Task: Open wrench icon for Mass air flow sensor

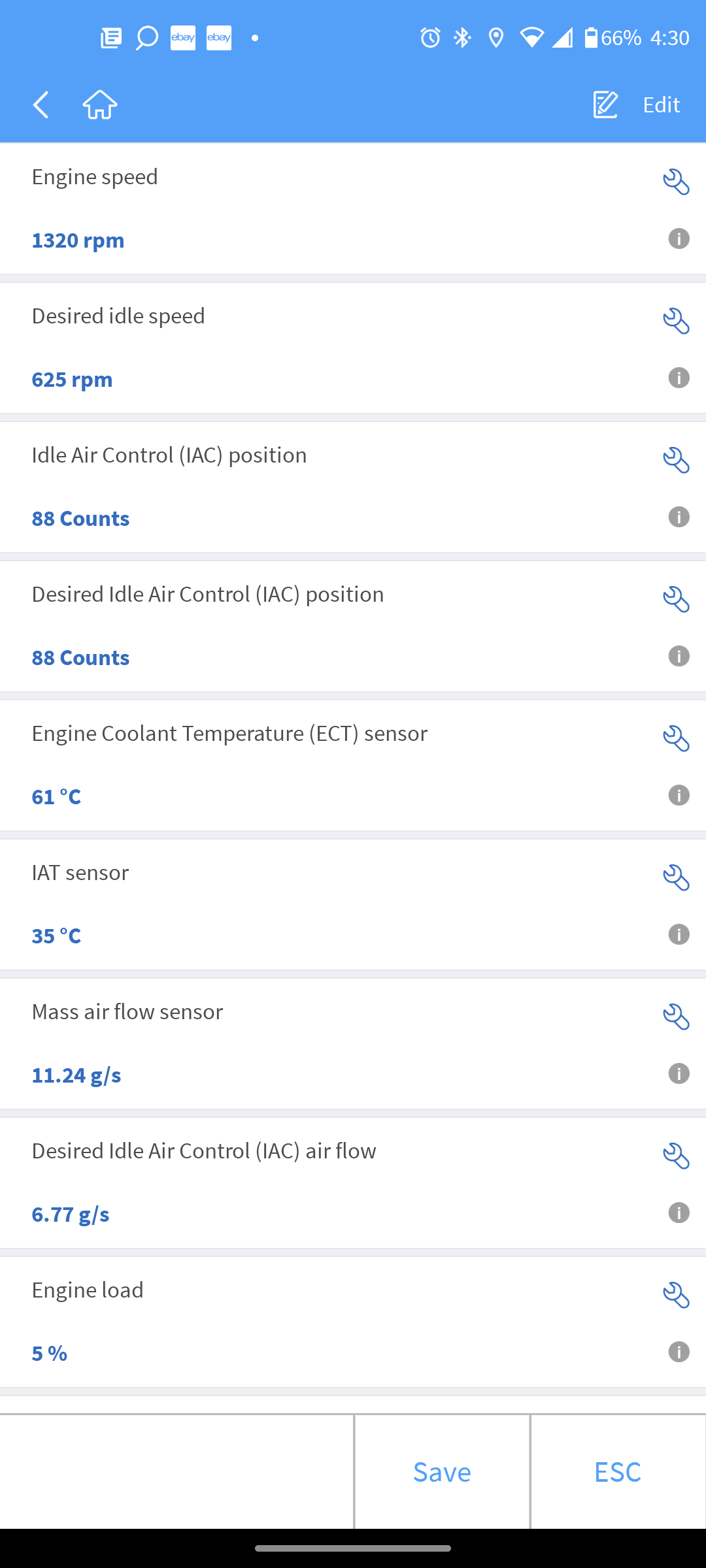Action: [x=676, y=1017]
